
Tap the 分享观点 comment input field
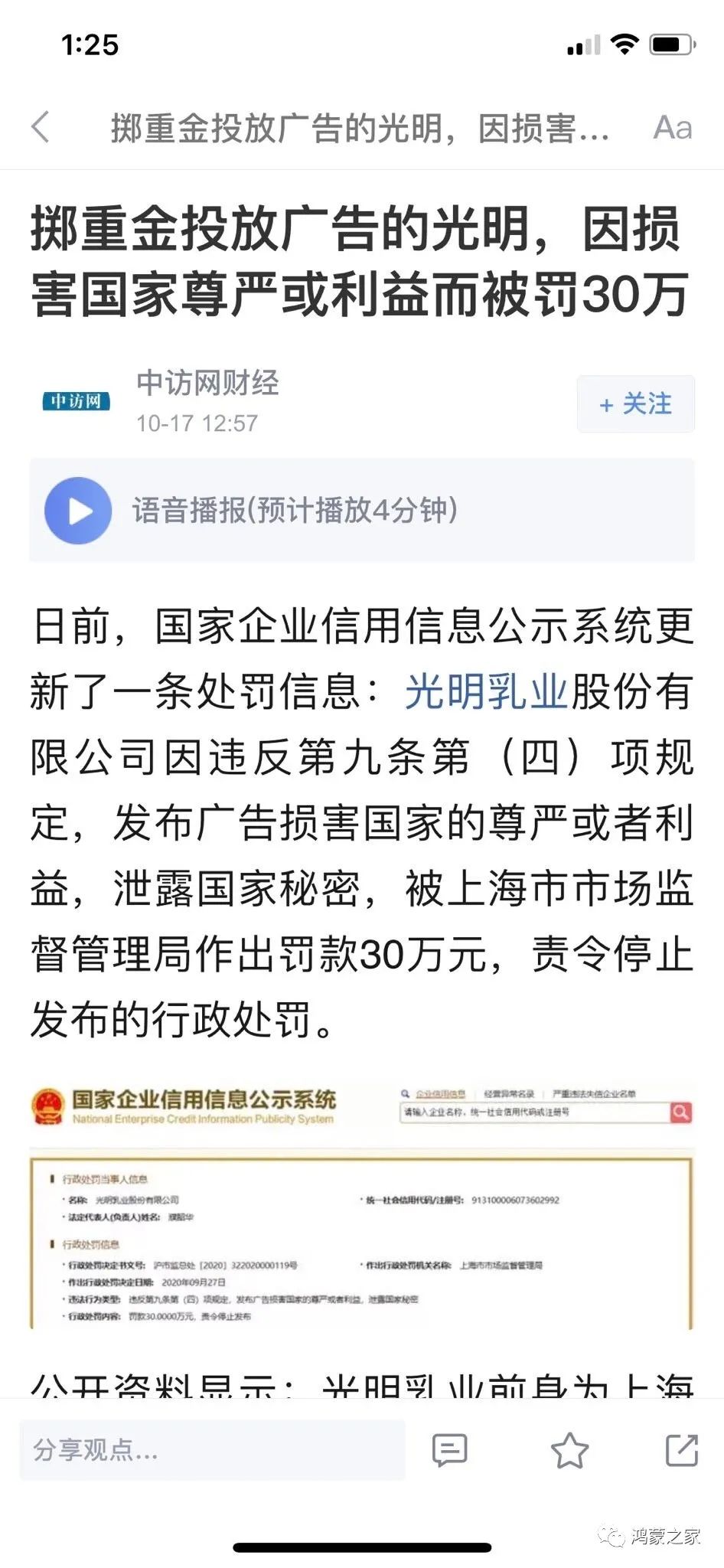coord(212,1449)
